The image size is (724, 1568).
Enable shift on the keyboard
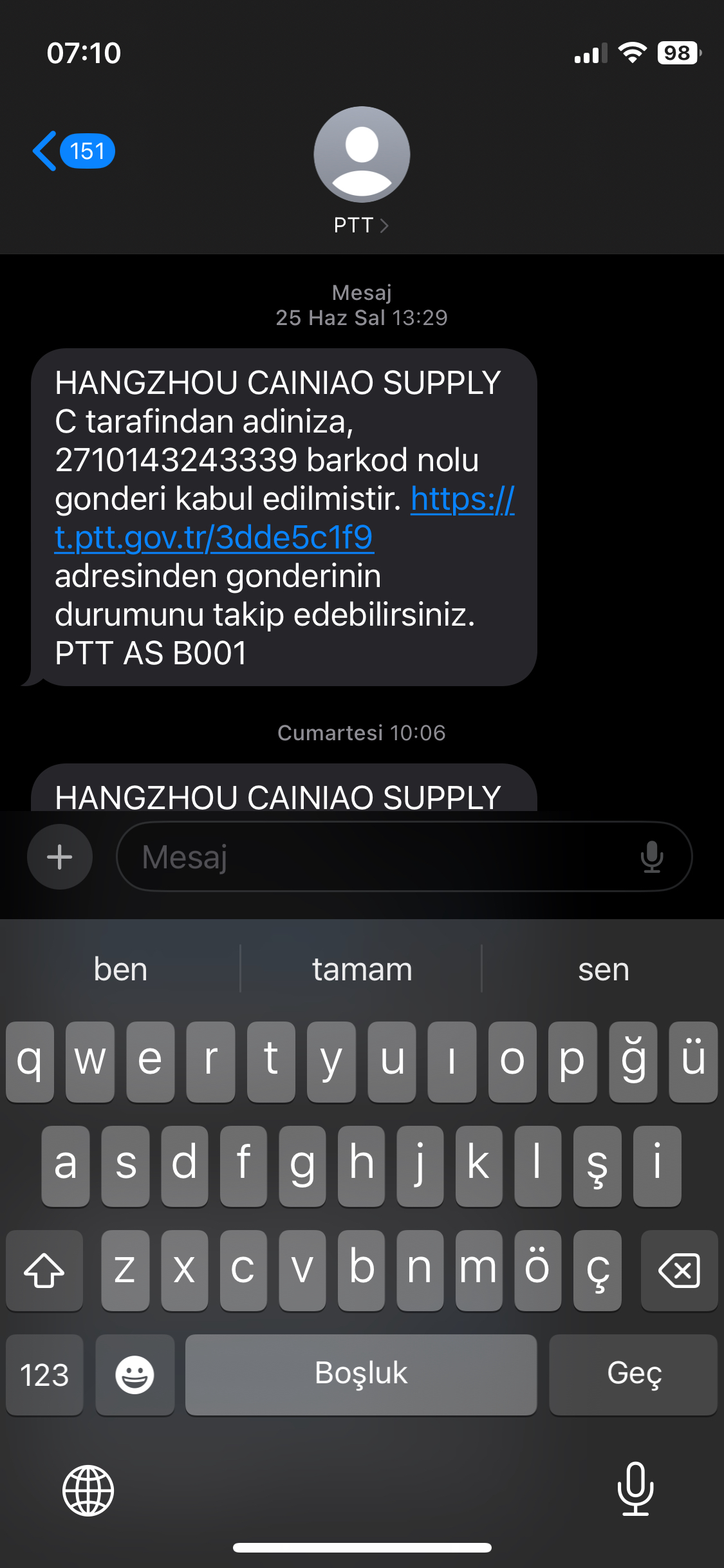[44, 1271]
